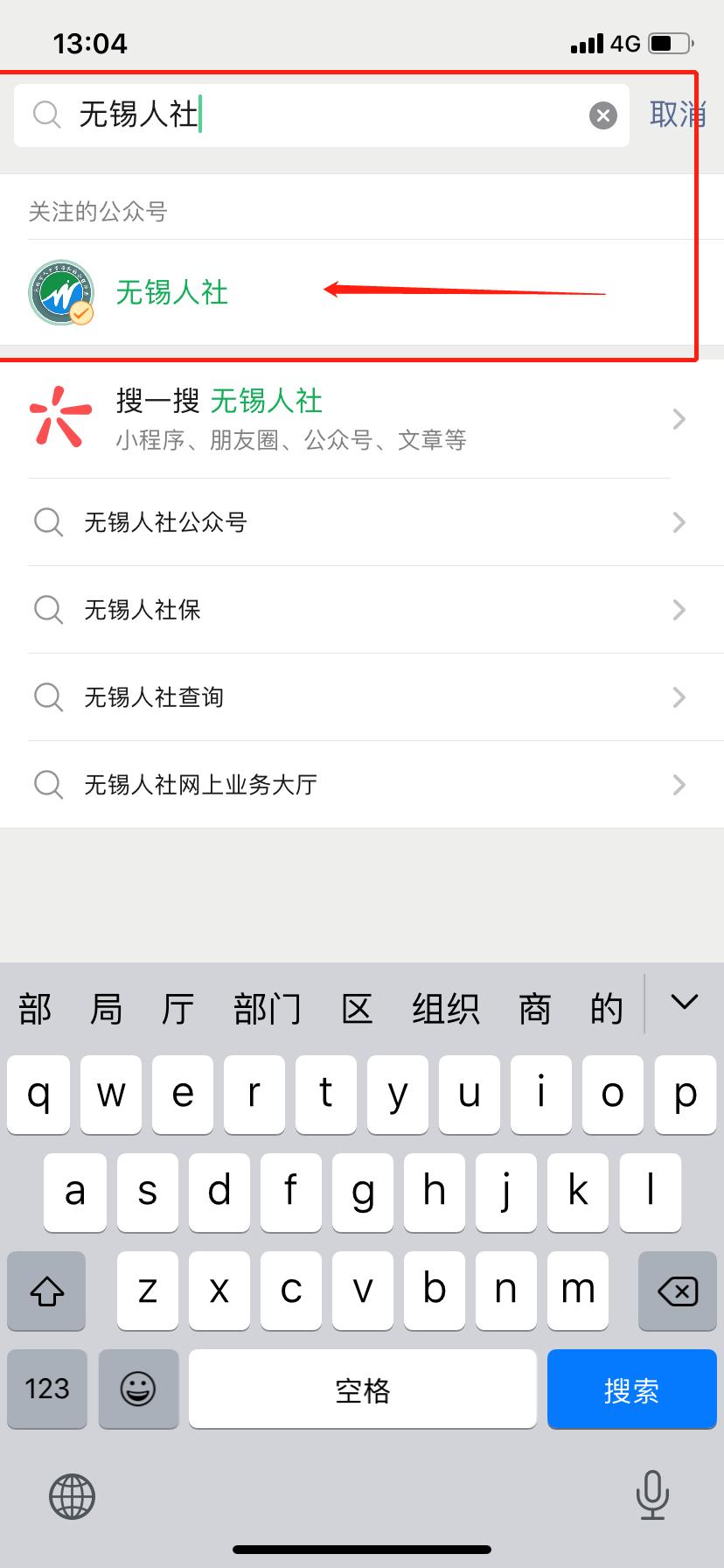Switch keyboard language with the globe key
Viewport: 724px width, 1568px height.
(x=71, y=1496)
